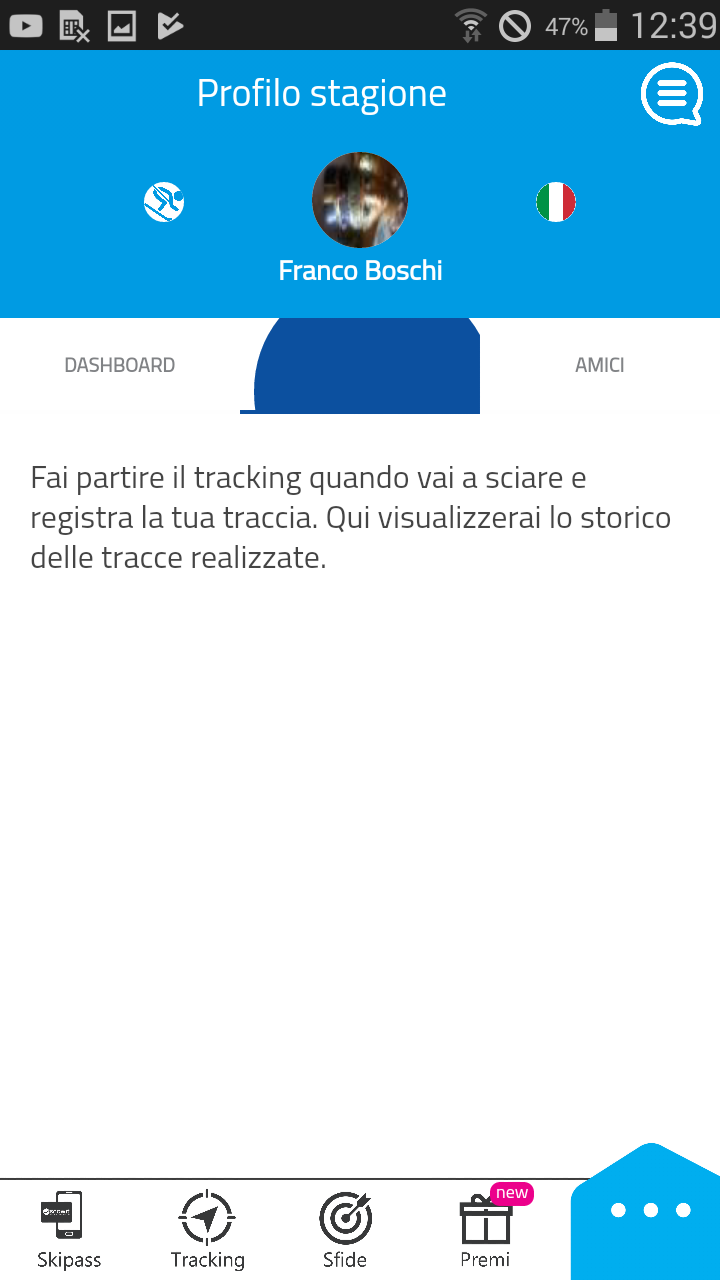This screenshot has height=1280, width=720.
Task: Go to Tracking
Action: (x=207, y=1230)
